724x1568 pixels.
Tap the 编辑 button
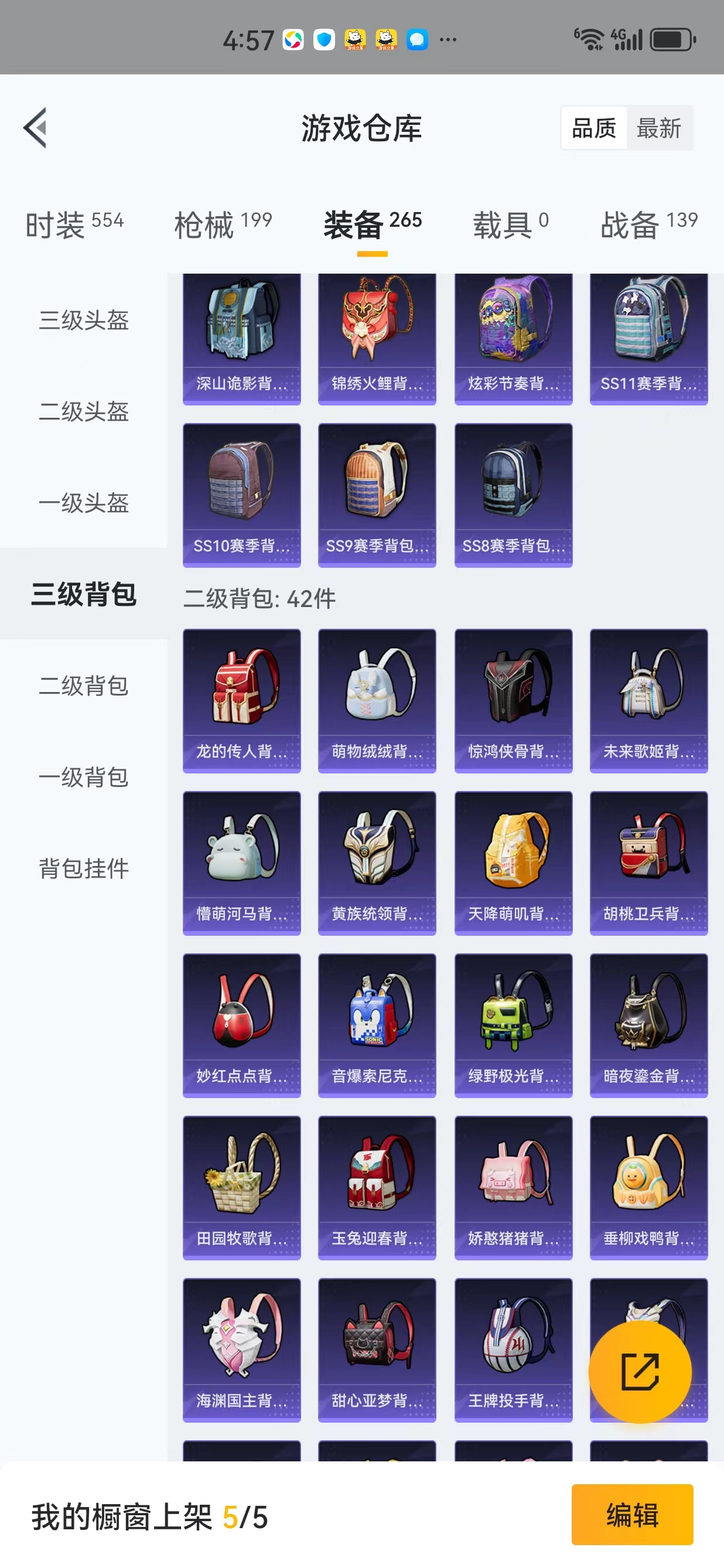click(631, 1514)
